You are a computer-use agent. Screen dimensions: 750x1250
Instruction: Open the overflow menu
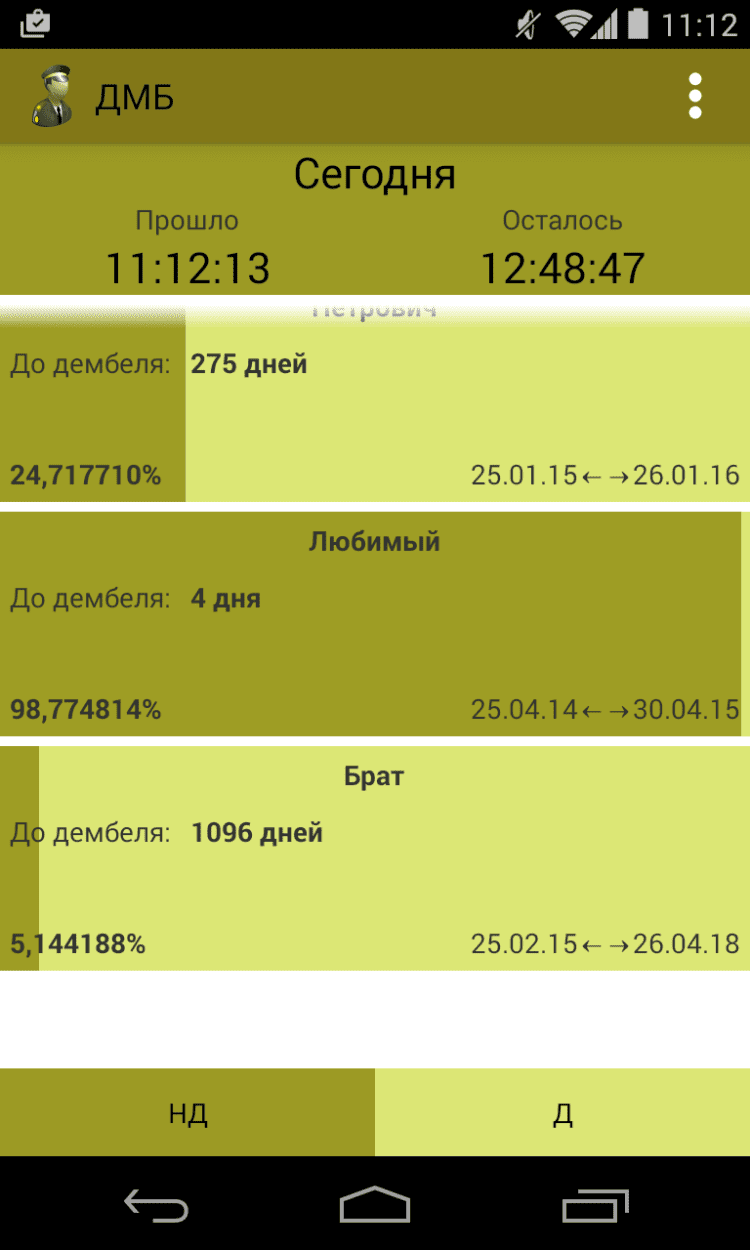click(695, 97)
